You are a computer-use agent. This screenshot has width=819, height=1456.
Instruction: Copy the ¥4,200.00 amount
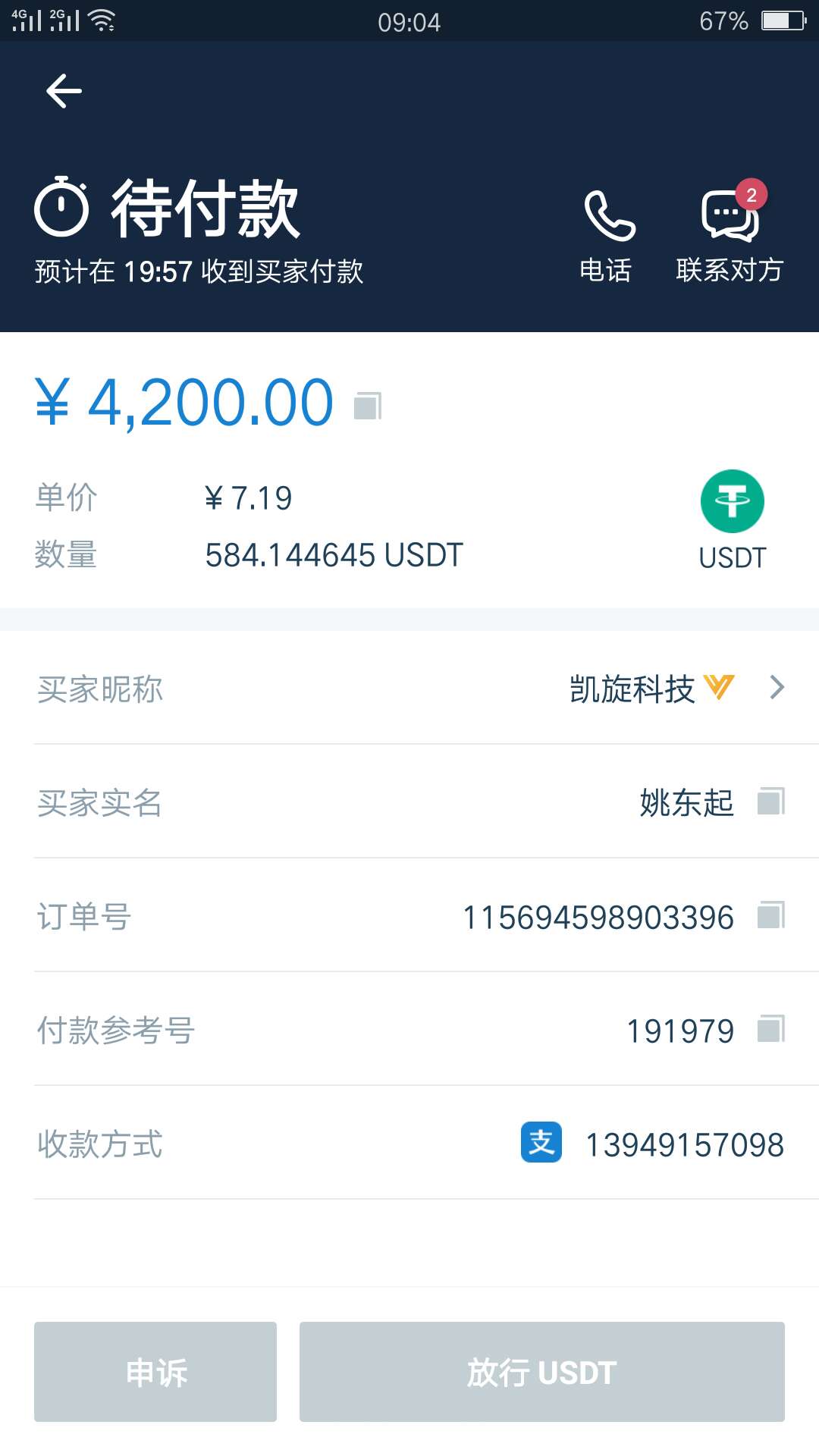pyautogui.click(x=368, y=406)
